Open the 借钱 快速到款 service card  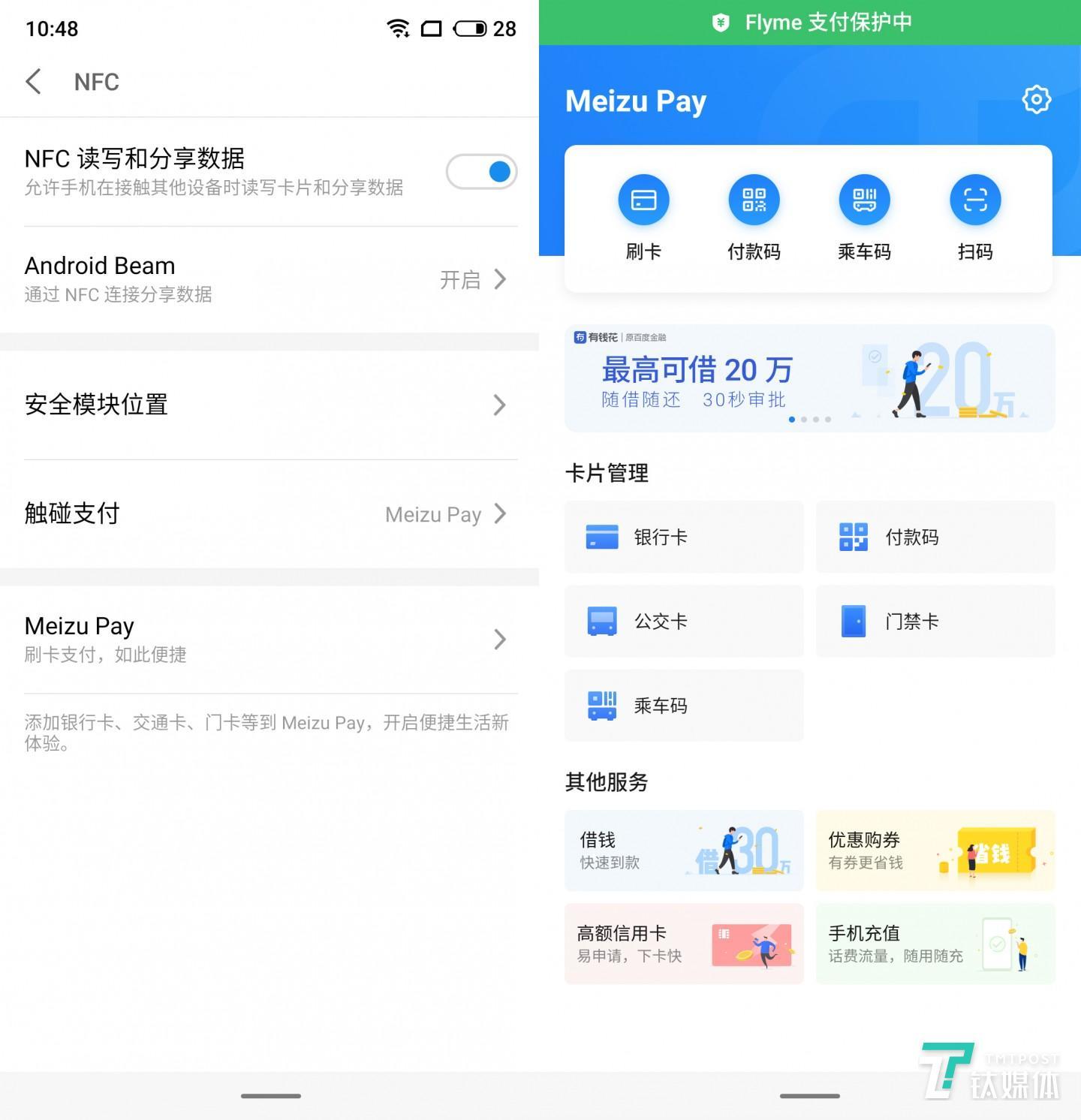point(684,851)
